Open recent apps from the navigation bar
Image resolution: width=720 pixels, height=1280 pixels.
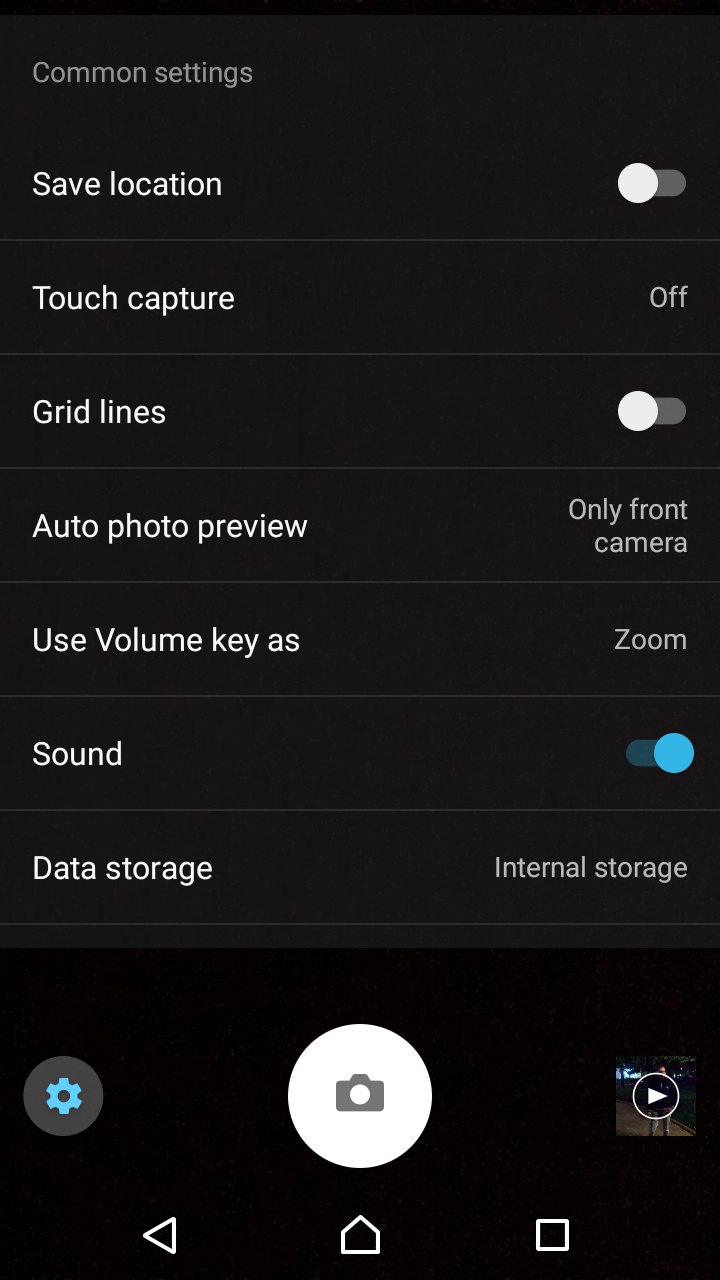click(x=552, y=1235)
